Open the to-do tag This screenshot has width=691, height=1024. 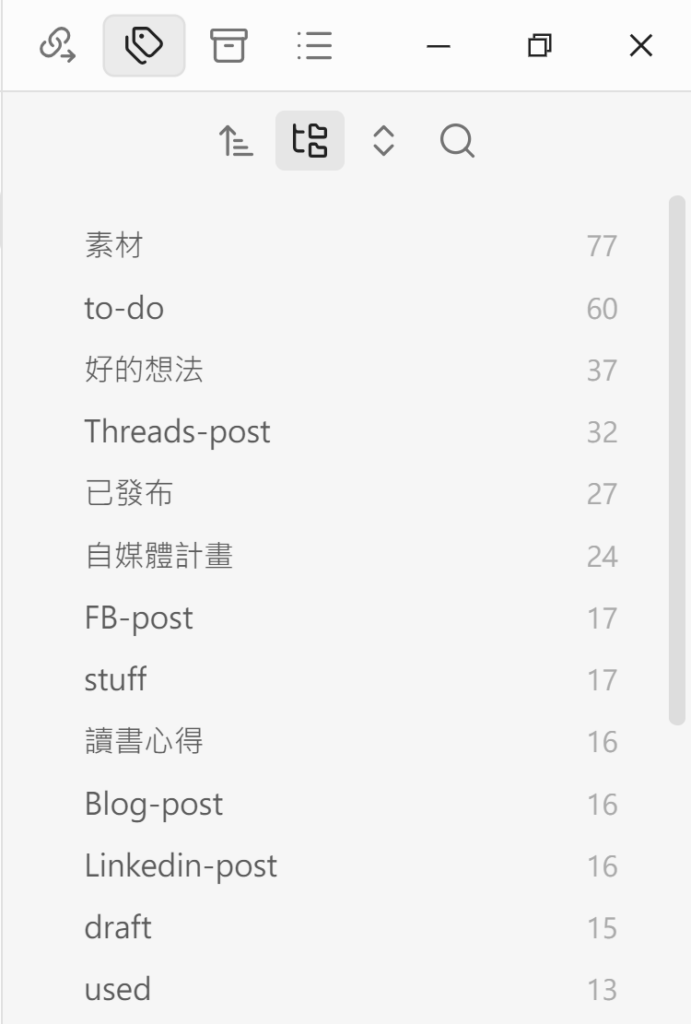124,308
